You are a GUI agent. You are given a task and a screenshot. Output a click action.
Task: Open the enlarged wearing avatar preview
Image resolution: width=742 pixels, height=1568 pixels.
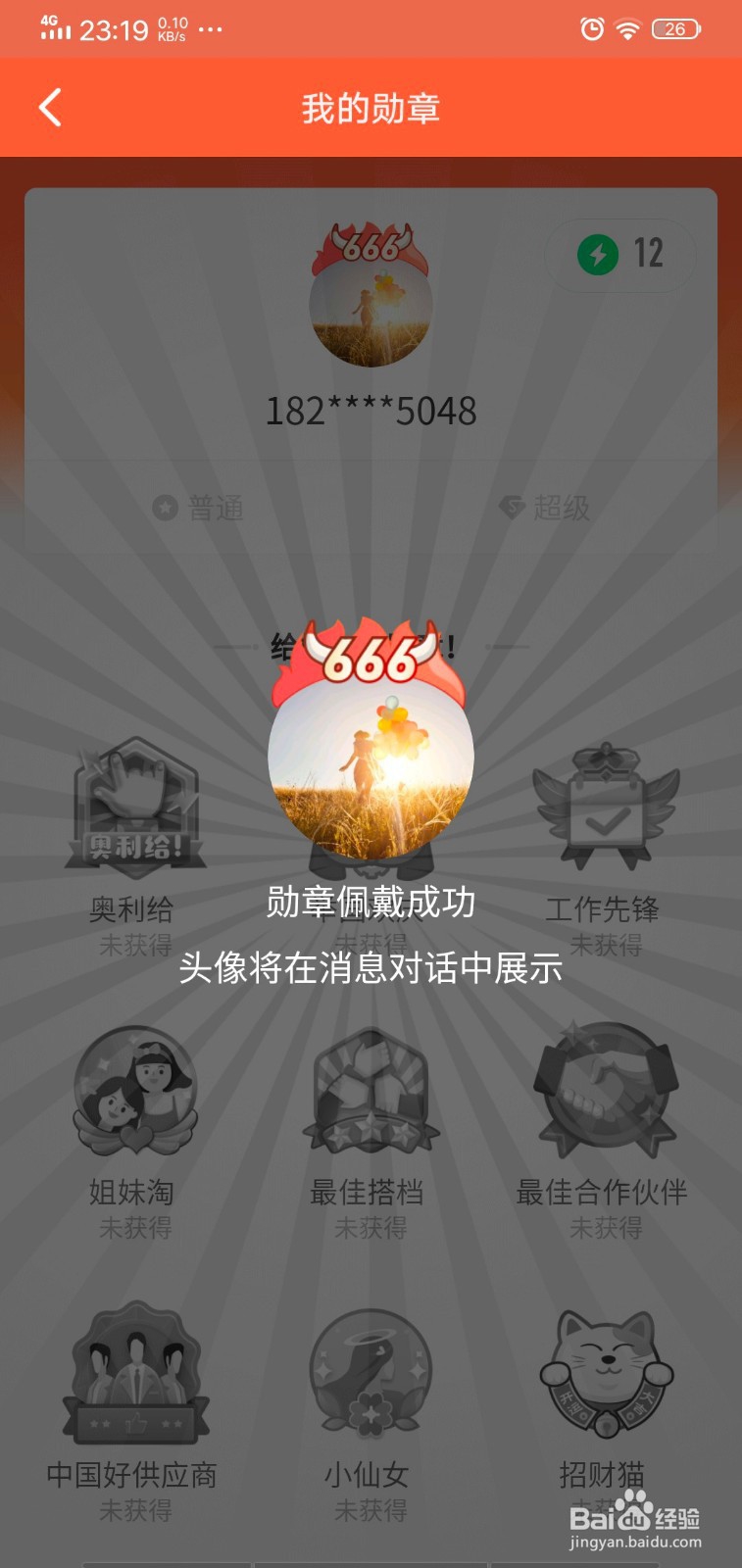tap(371, 753)
